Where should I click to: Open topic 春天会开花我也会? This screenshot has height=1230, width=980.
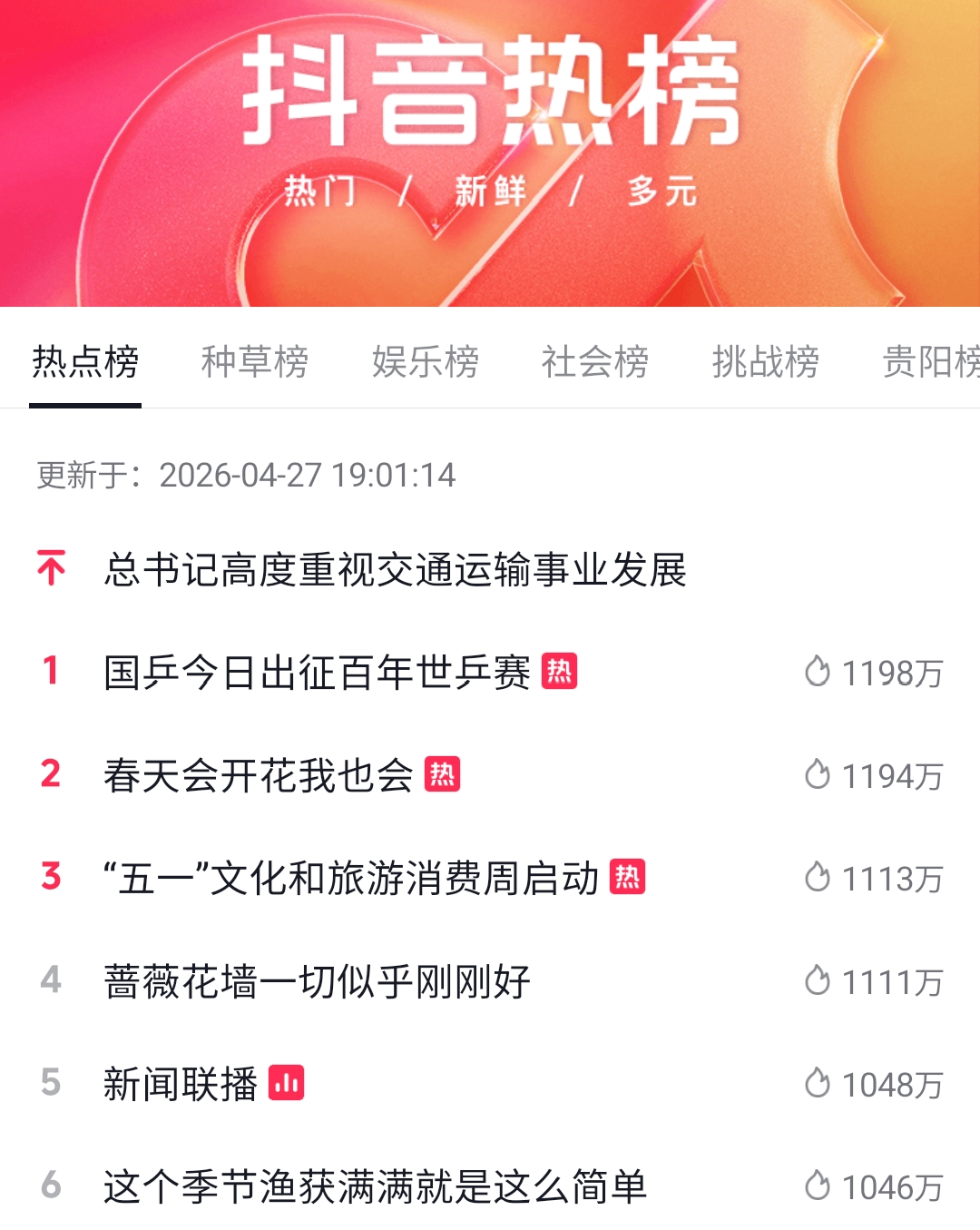259,776
